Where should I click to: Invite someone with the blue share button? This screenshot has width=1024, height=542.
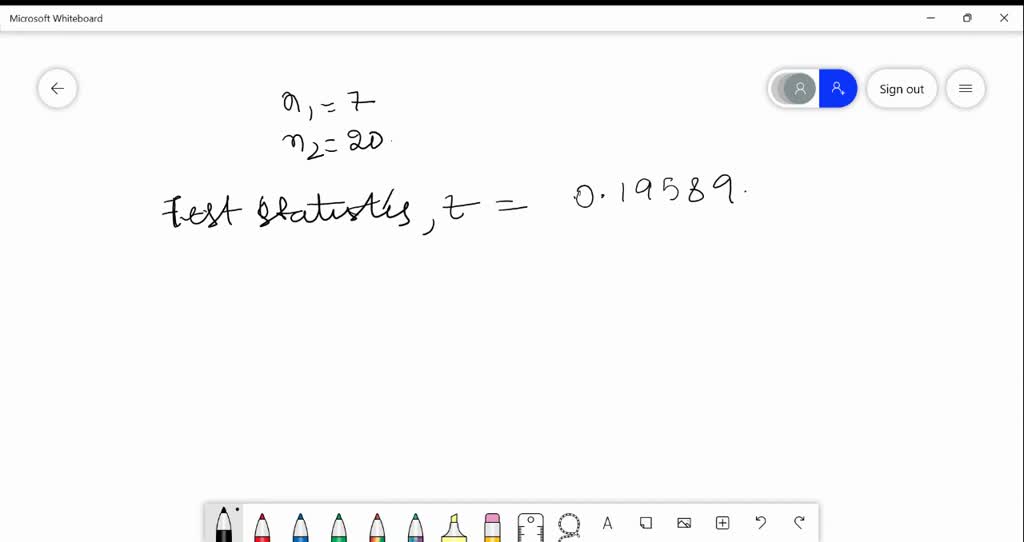tap(837, 89)
